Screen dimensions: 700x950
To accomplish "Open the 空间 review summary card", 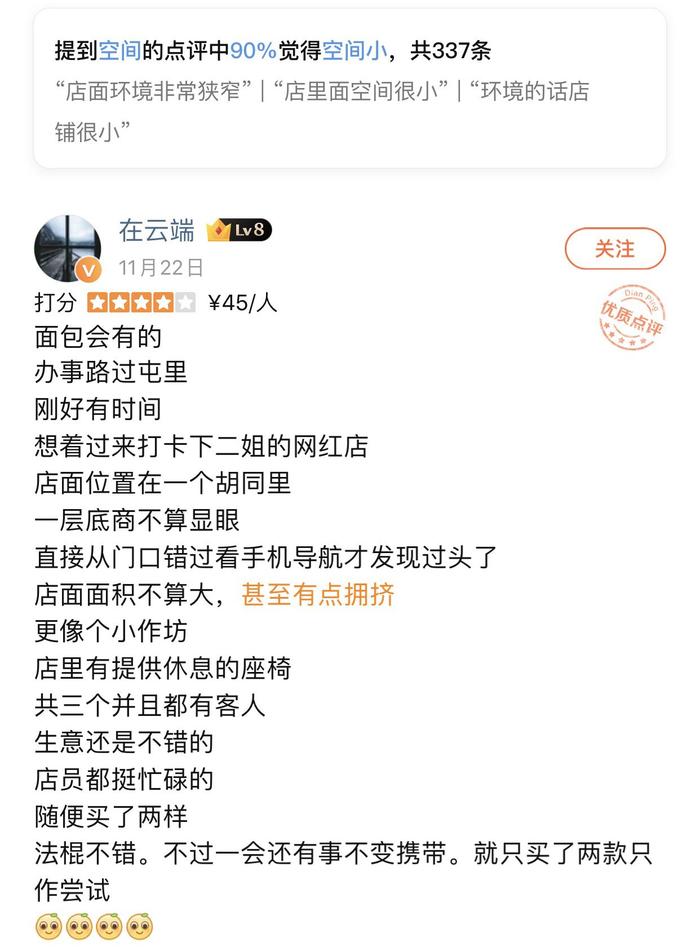I will [x=349, y=89].
